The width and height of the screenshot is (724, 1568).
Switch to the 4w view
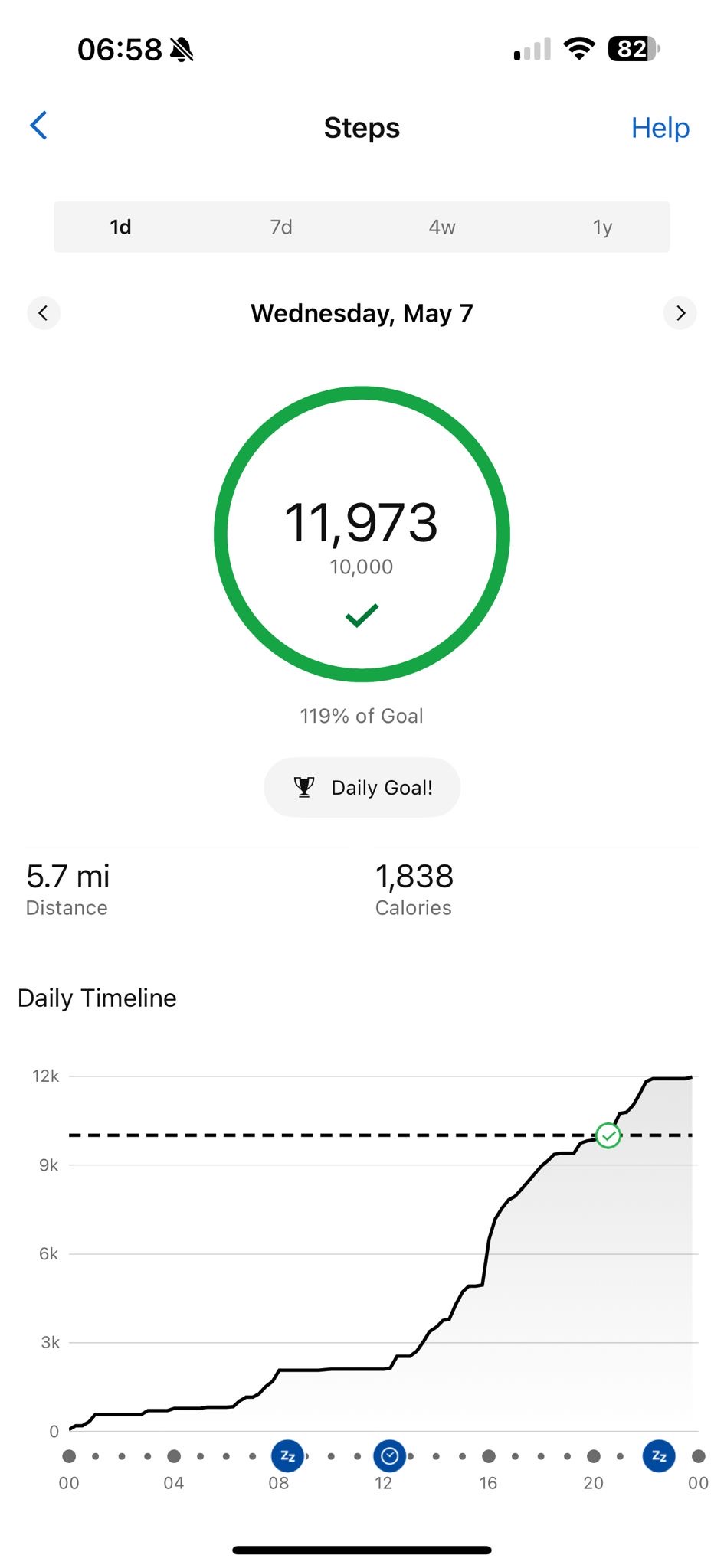[442, 227]
